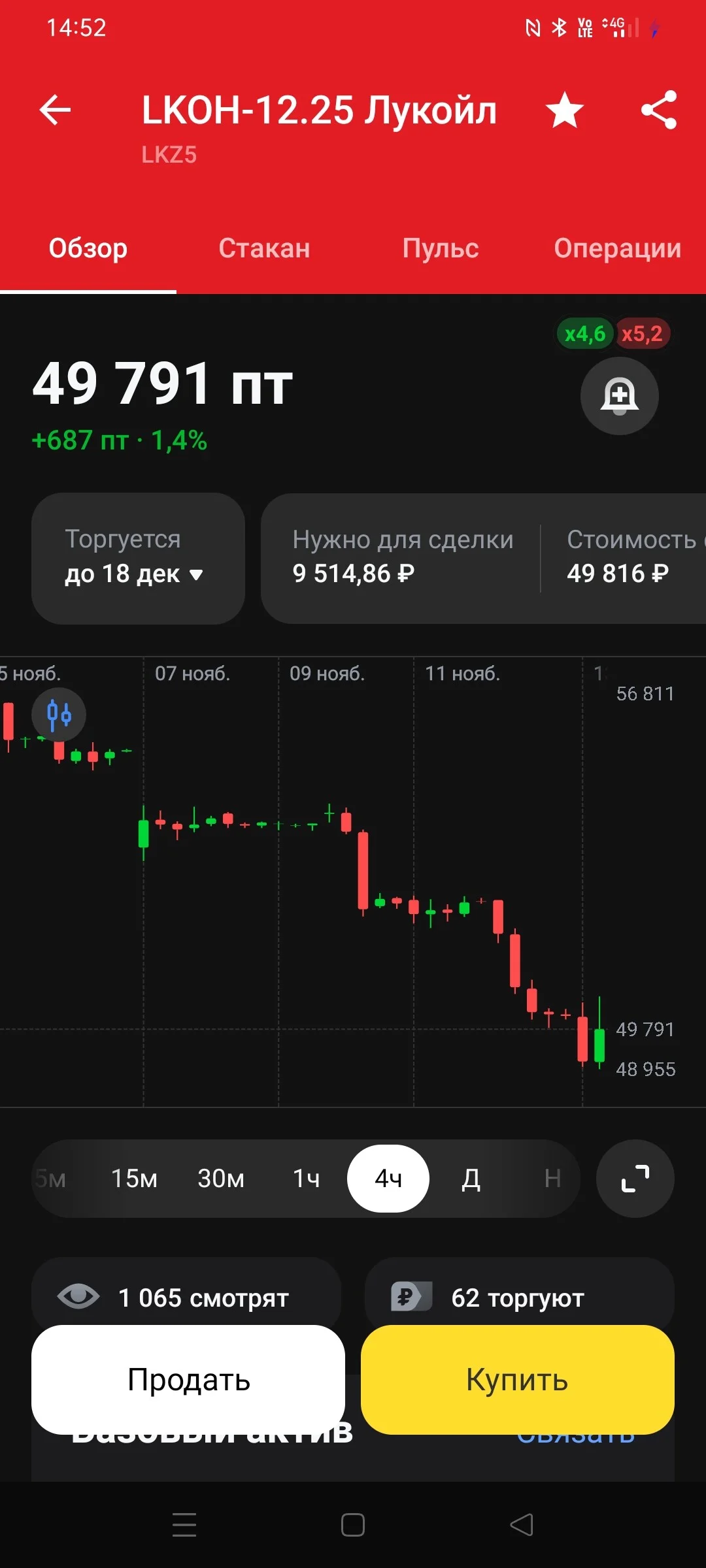706x1568 pixels.
Task: Switch chart to daily Д interval
Action: click(471, 1179)
